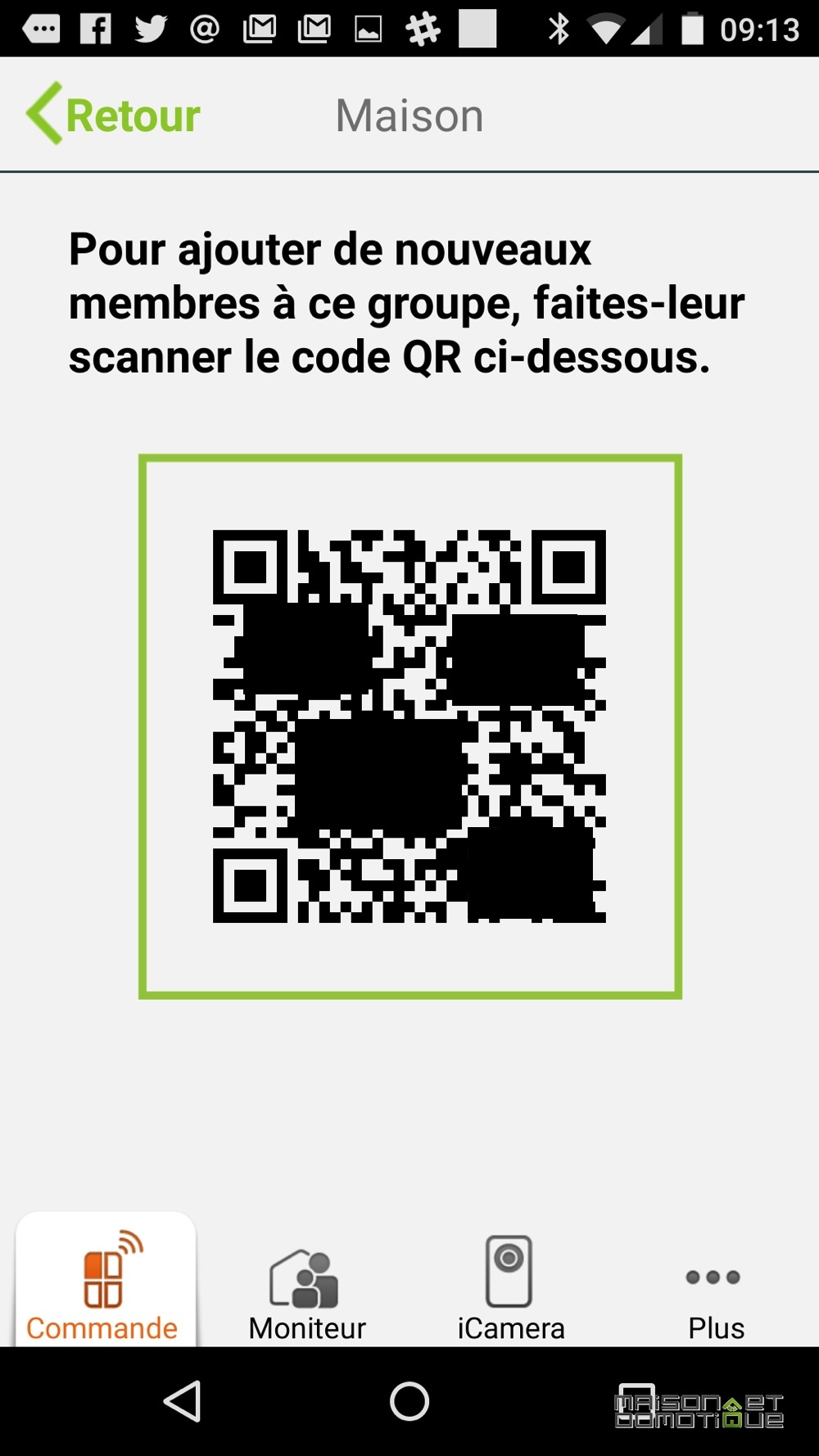Go back using the Retour button
The height and width of the screenshot is (1456, 819).
pyautogui.click(x=114, y=115)
